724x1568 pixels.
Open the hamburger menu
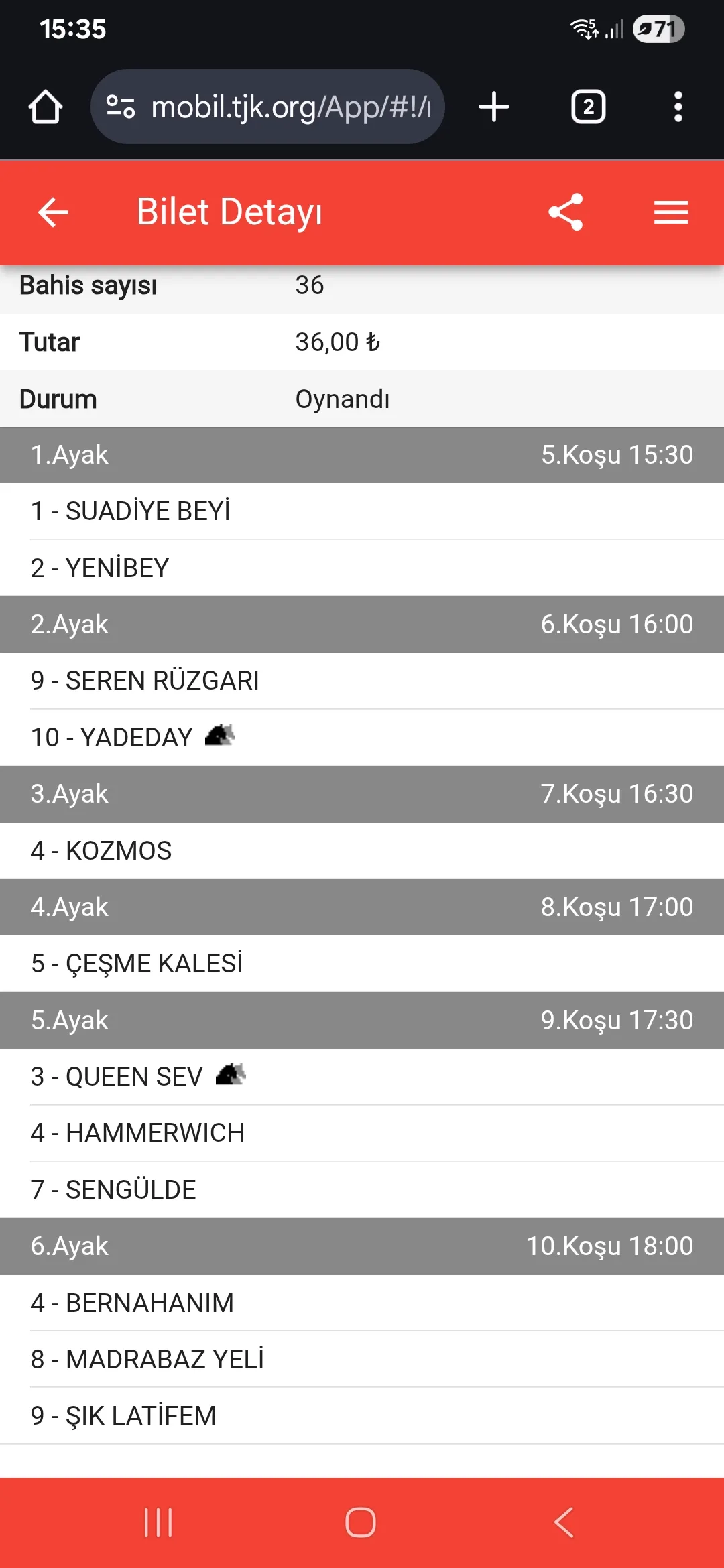click(671, 213)
